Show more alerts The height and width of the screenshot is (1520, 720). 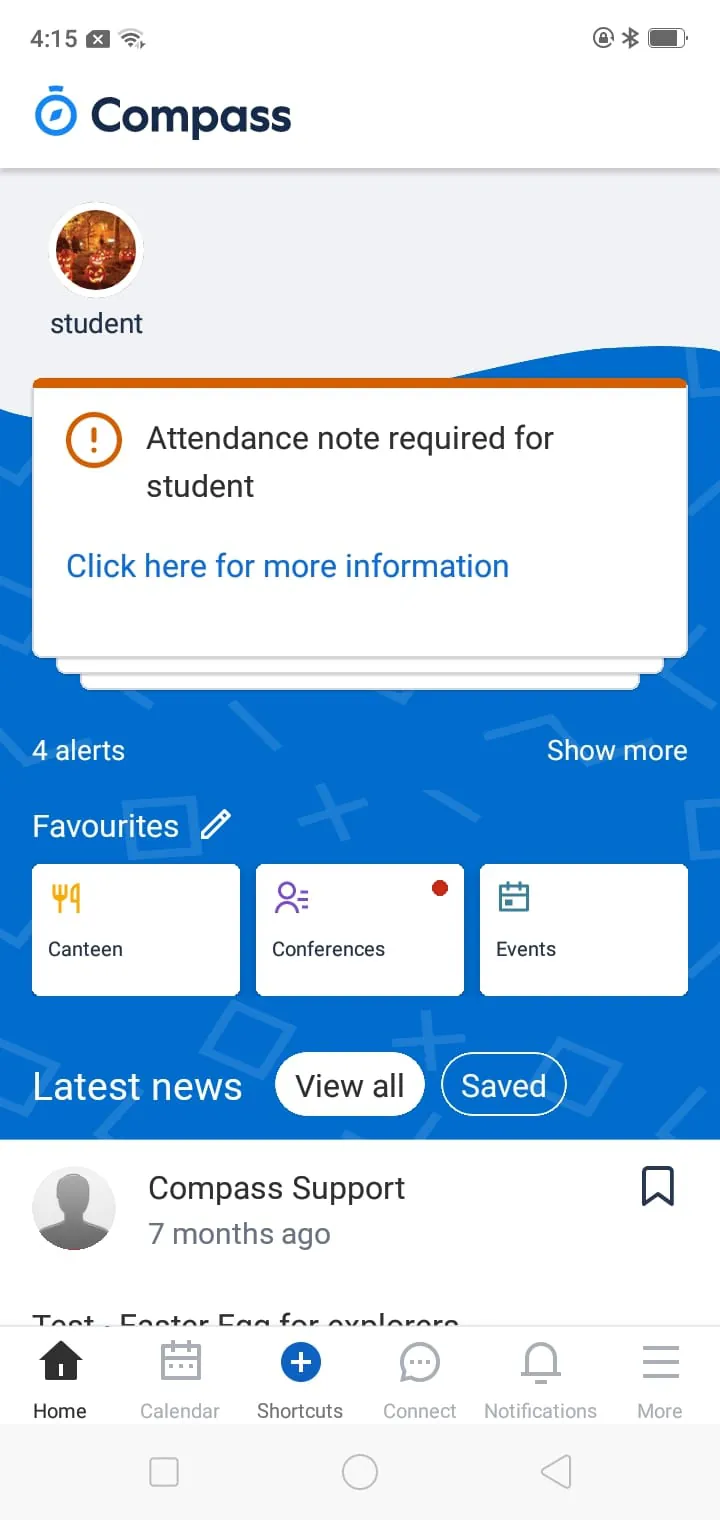pos(616,750)
